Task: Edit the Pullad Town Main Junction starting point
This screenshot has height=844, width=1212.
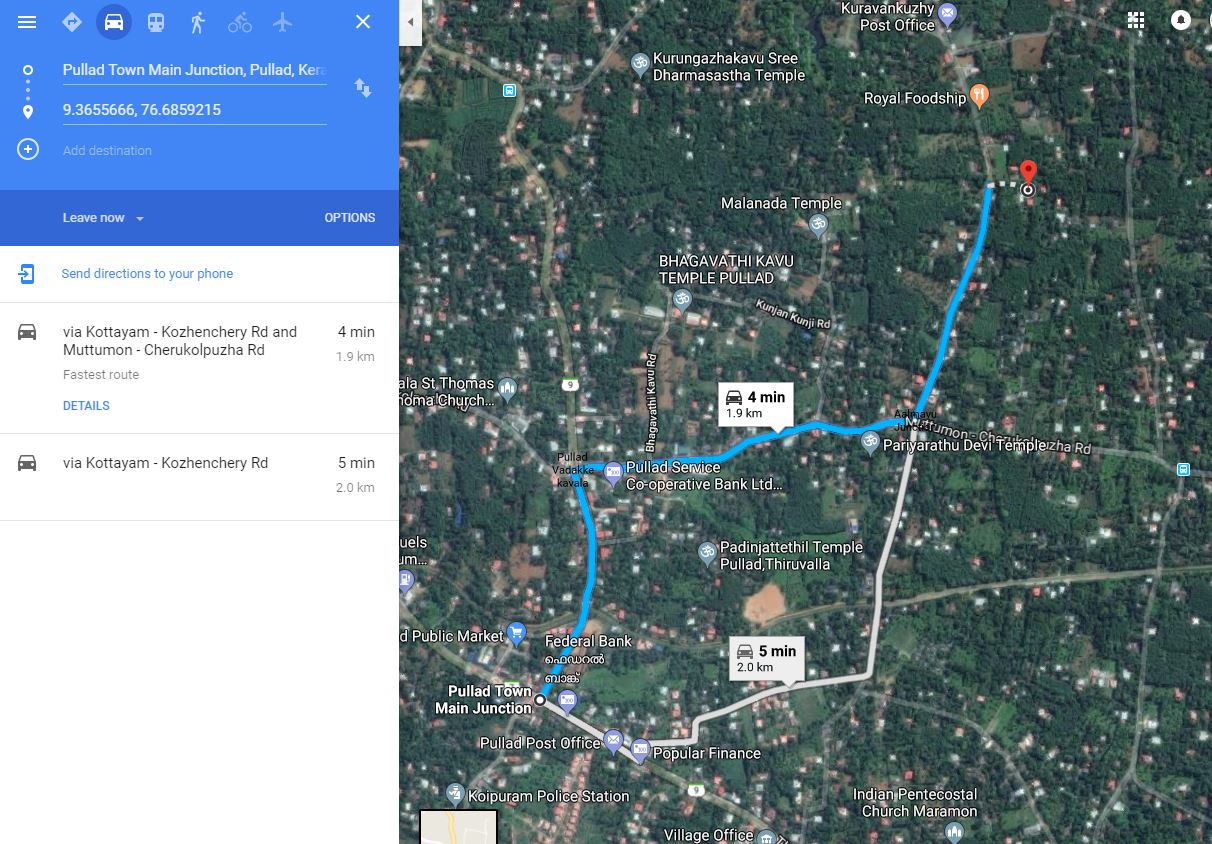Action: [194, 70]
